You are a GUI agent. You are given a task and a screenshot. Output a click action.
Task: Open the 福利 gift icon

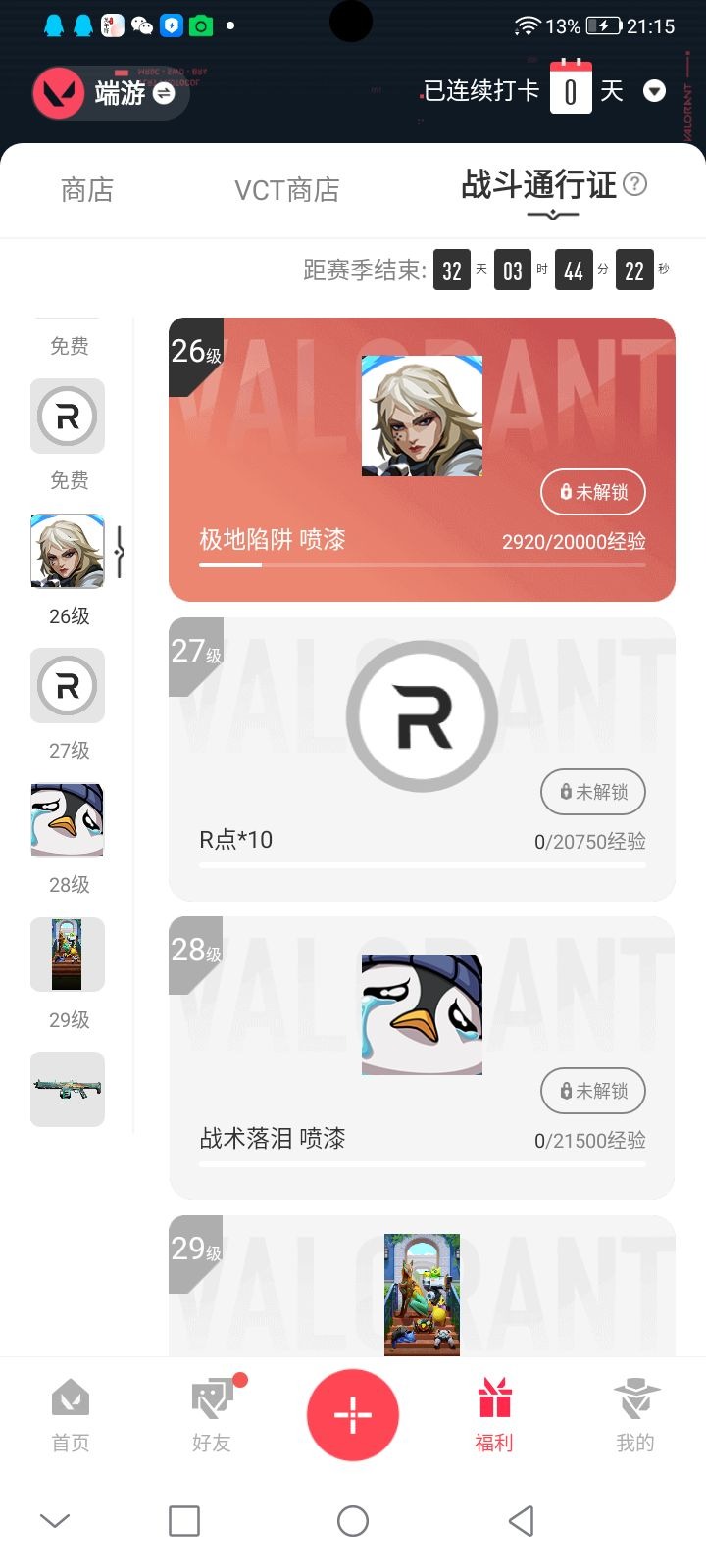pos(493,1414)
